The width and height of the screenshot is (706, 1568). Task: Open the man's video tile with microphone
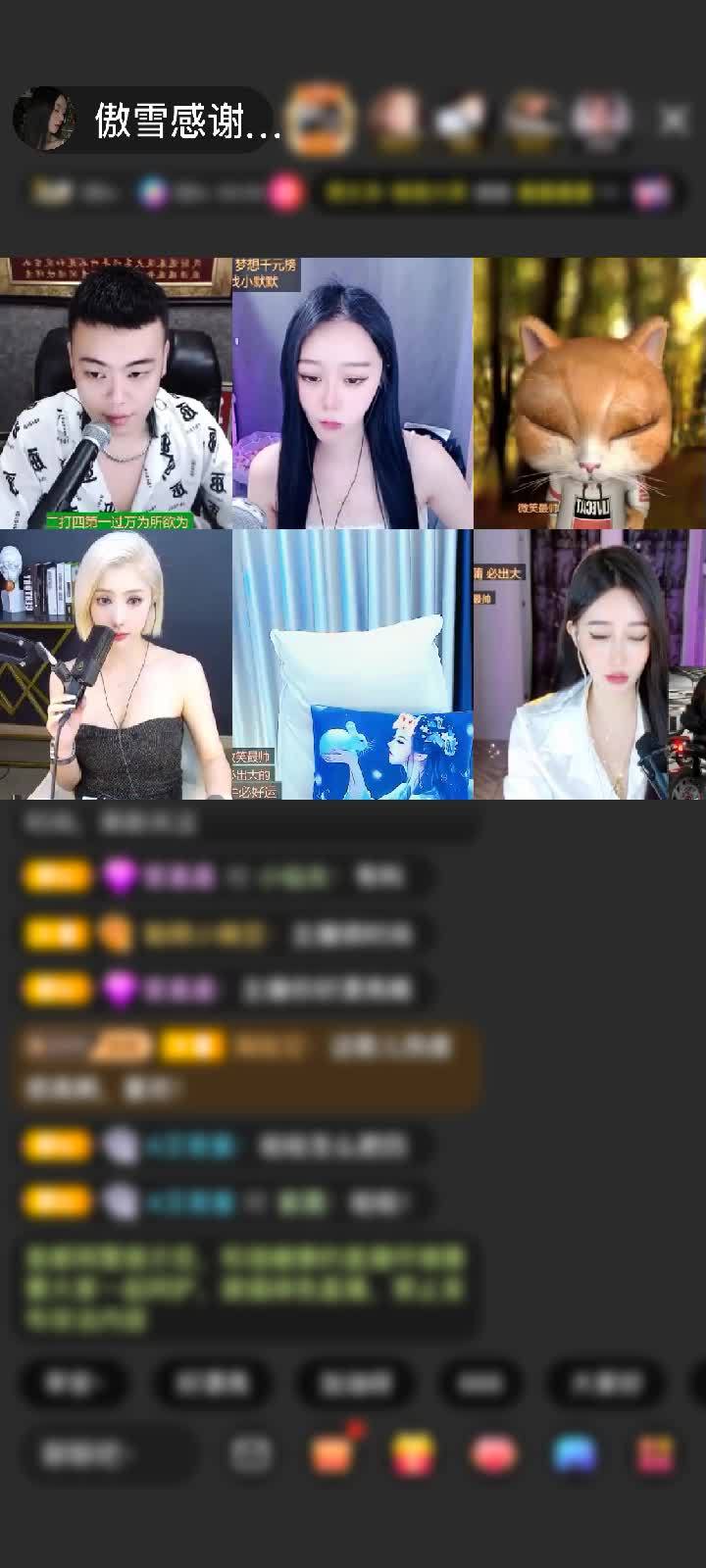click(x=116, y=393)
